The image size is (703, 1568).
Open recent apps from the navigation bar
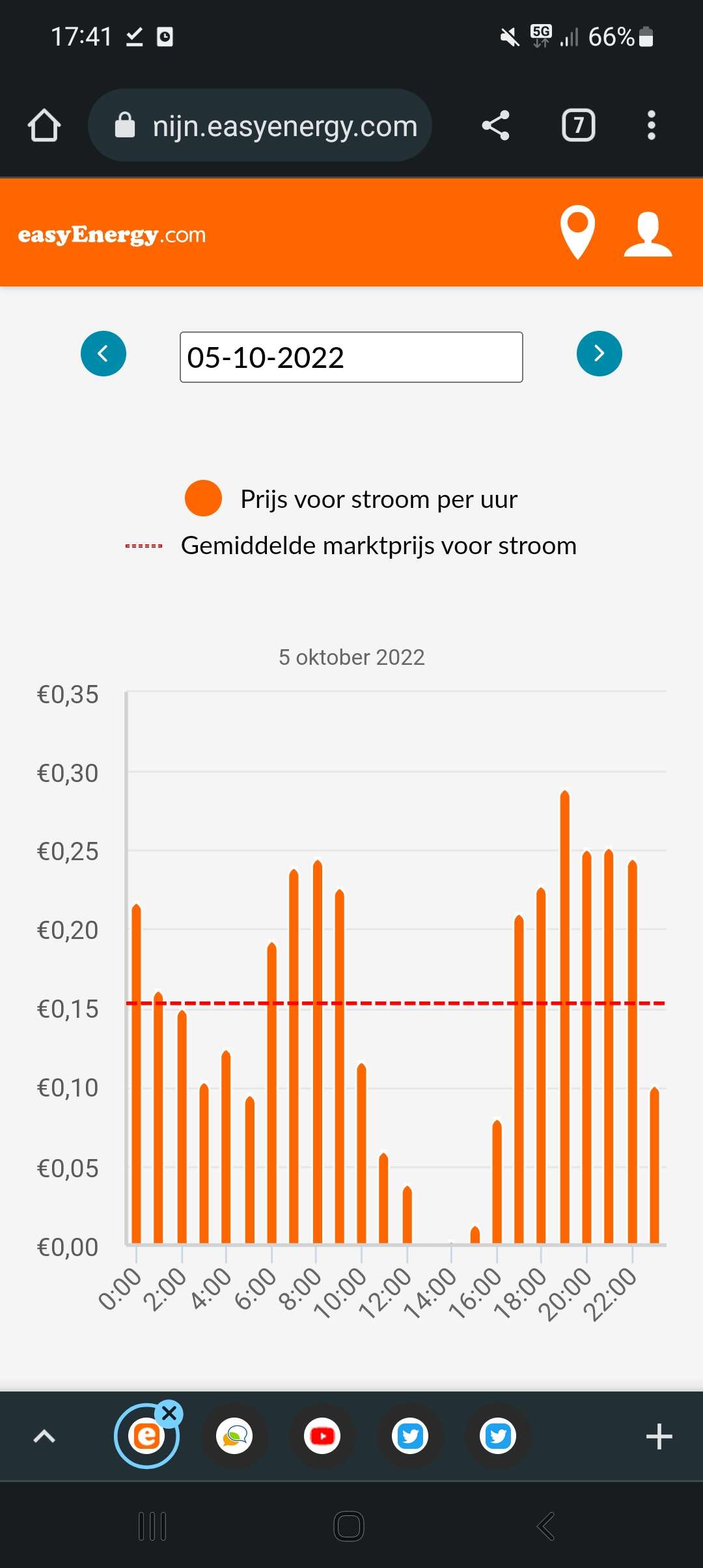[x=153, y=1526]
